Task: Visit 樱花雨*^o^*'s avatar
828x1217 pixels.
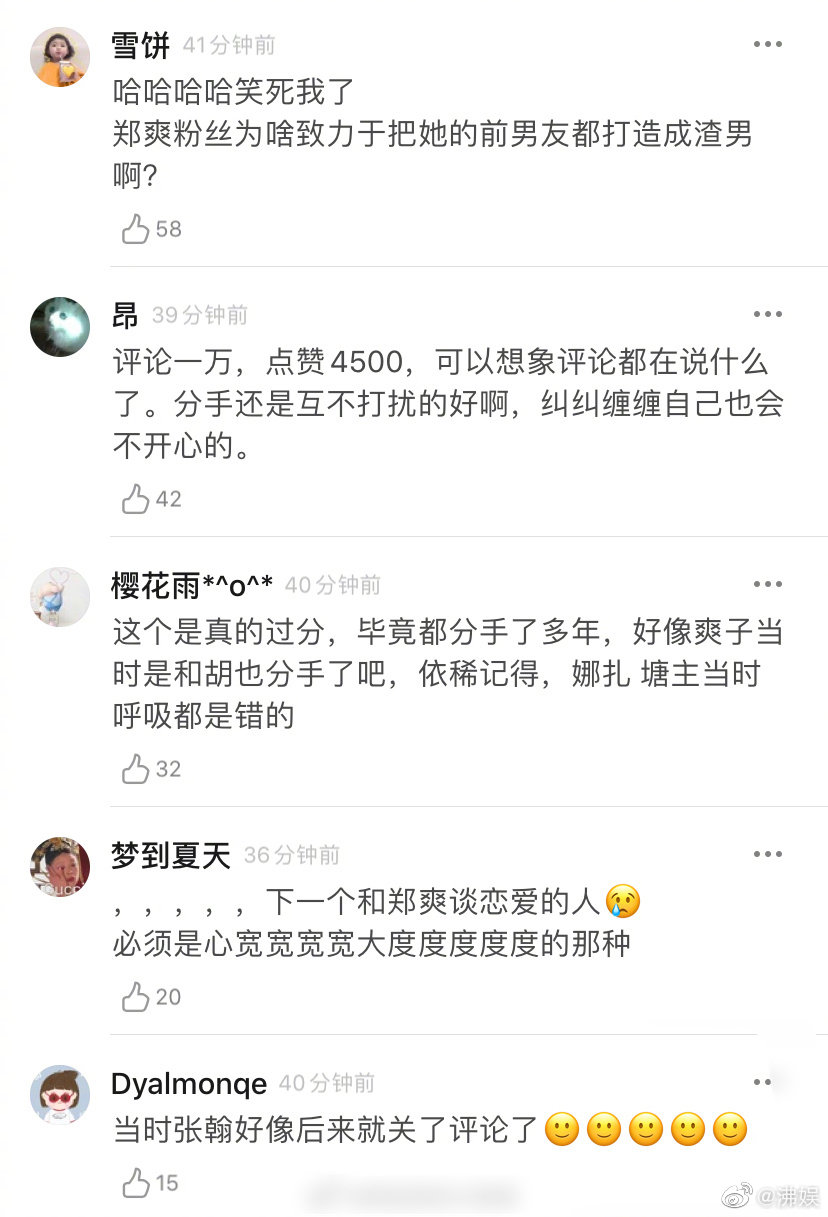Action: pyautogui.click(x=61, y=597)
